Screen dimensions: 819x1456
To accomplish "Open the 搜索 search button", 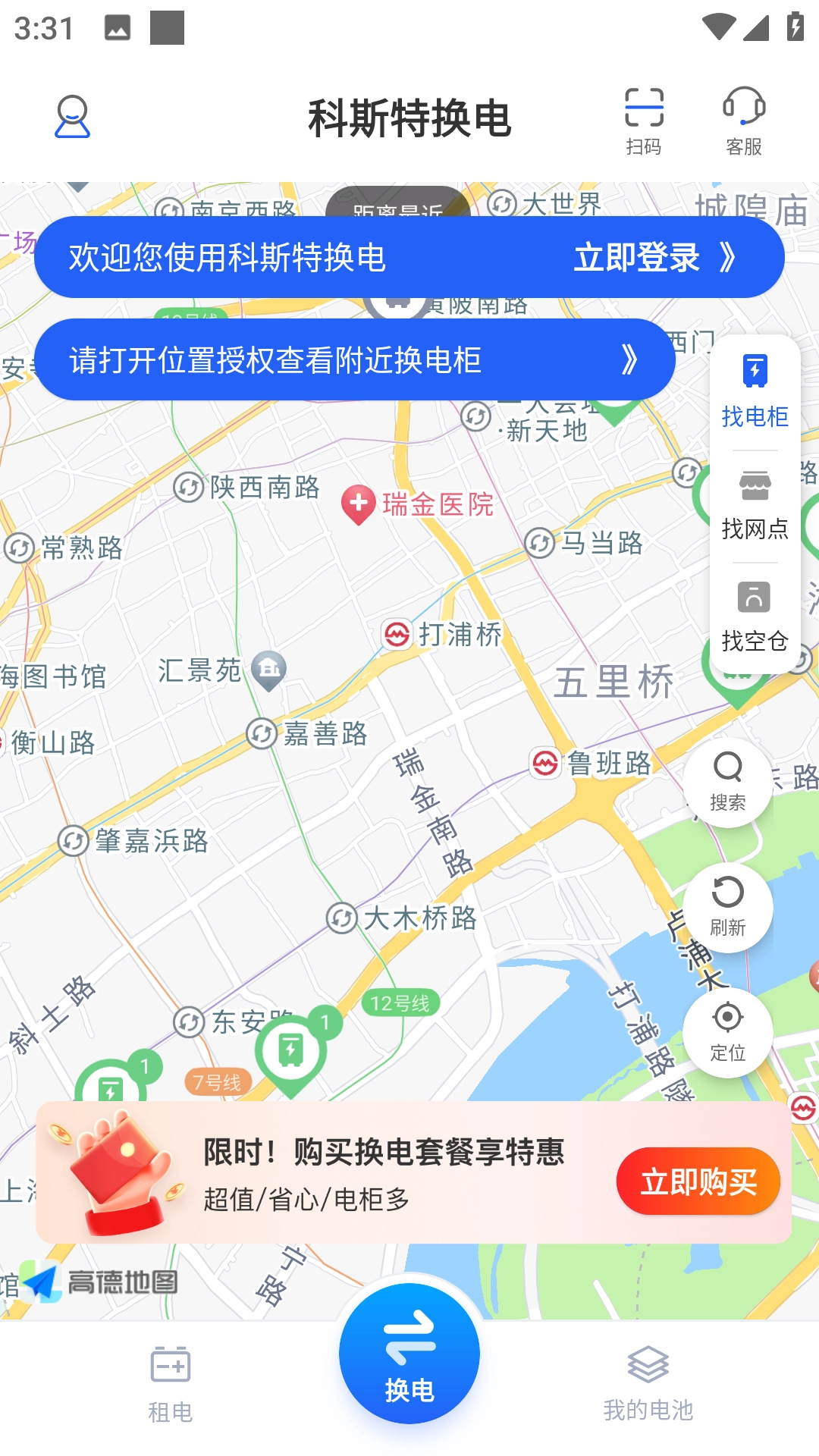I will (x=728, y=781).
